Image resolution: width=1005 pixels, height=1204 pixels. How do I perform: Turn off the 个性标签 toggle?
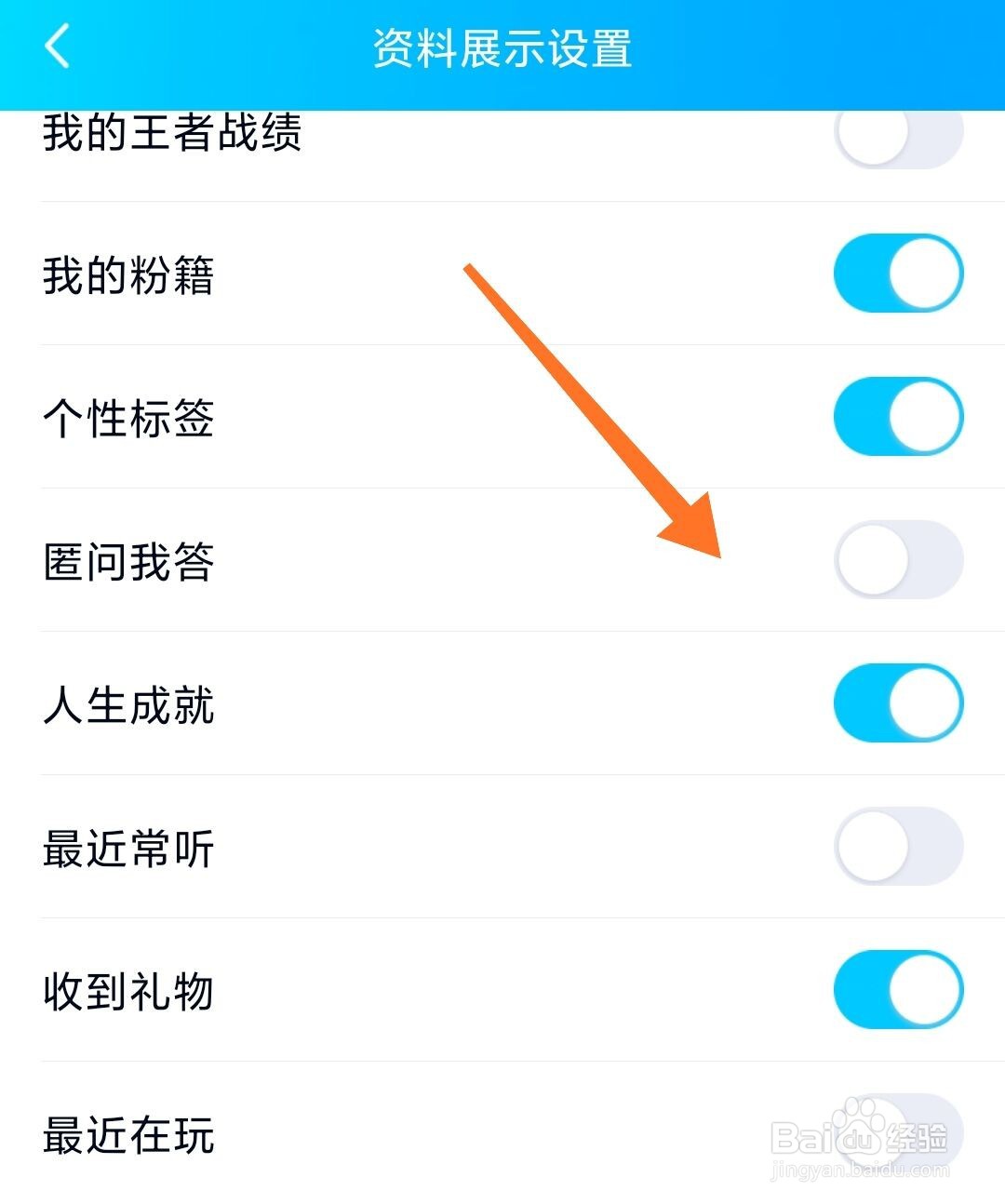click(x=896, y=417)
